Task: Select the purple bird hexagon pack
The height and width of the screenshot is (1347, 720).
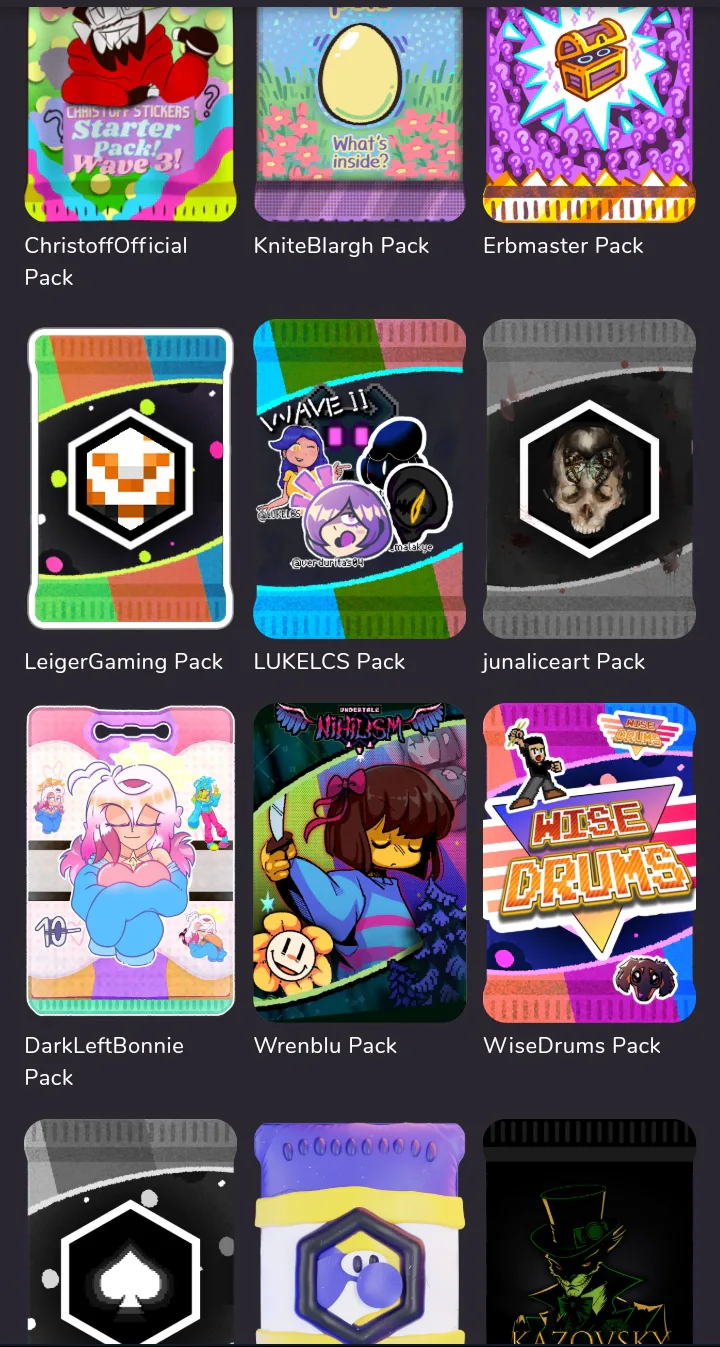Action: pos(360,1233)
